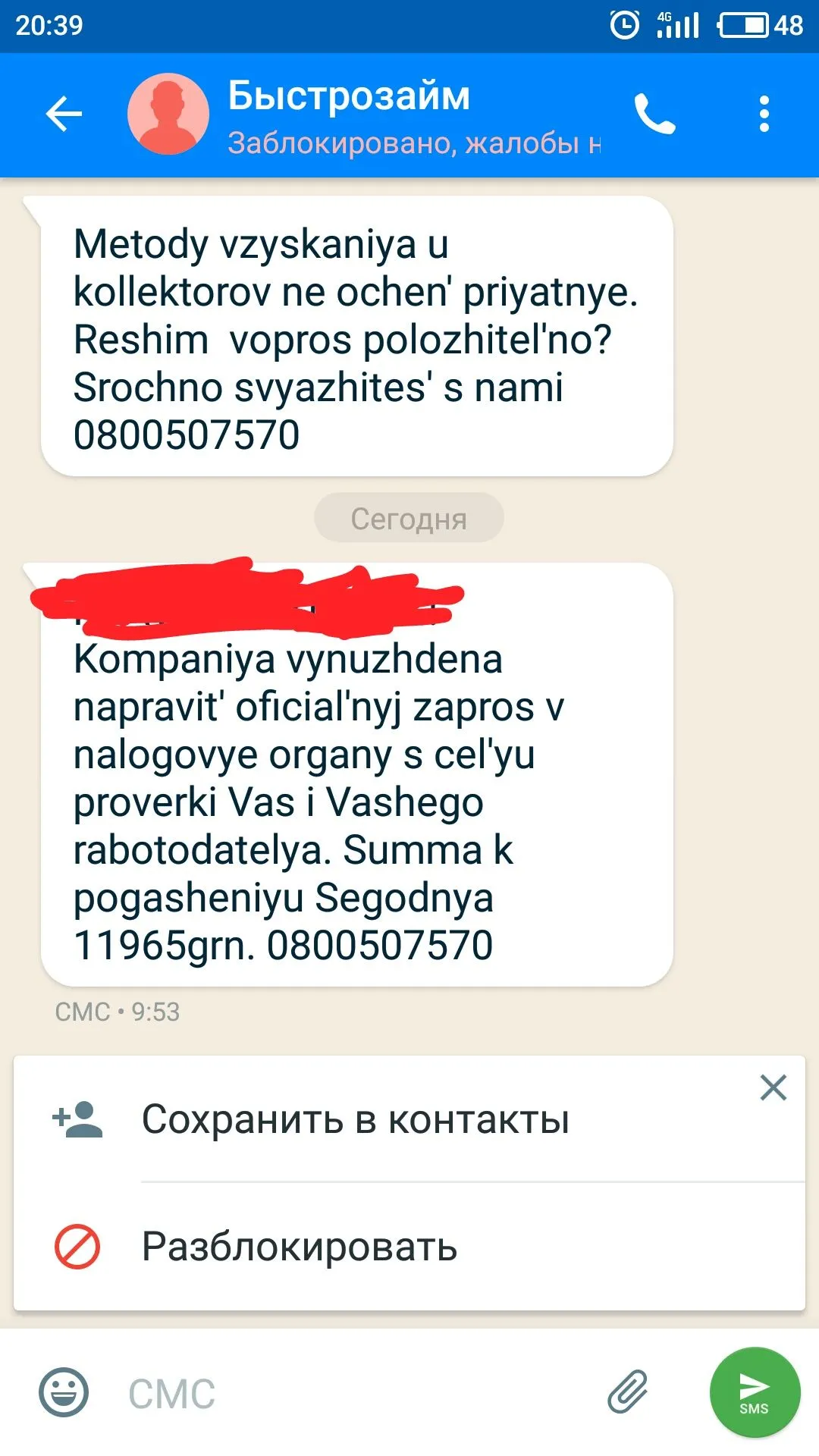
Task: Open the emoji picker
Action: [x=64, y=1392]
